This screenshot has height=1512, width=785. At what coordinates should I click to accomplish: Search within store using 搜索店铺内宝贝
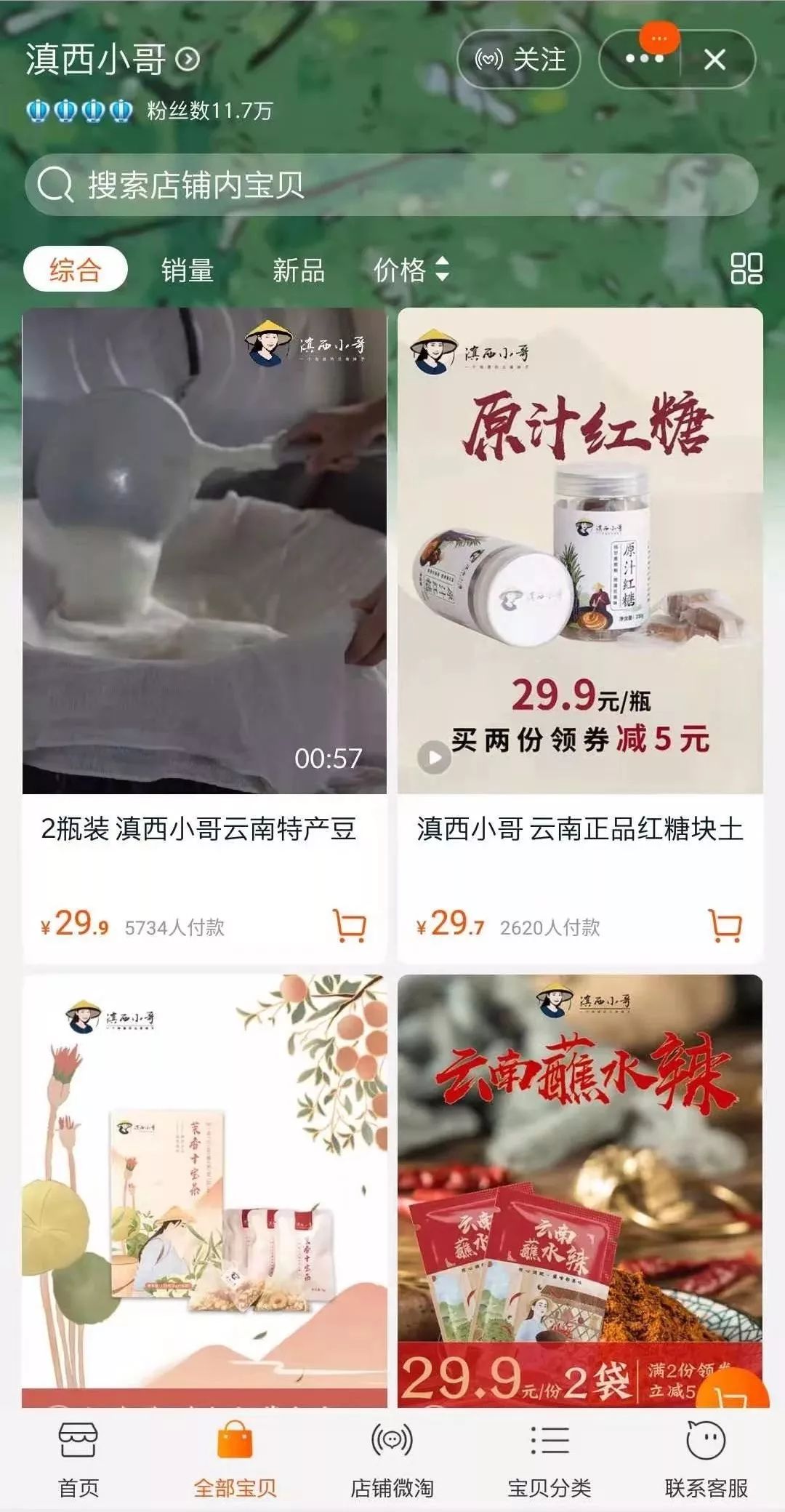click(x=391, y=185)
